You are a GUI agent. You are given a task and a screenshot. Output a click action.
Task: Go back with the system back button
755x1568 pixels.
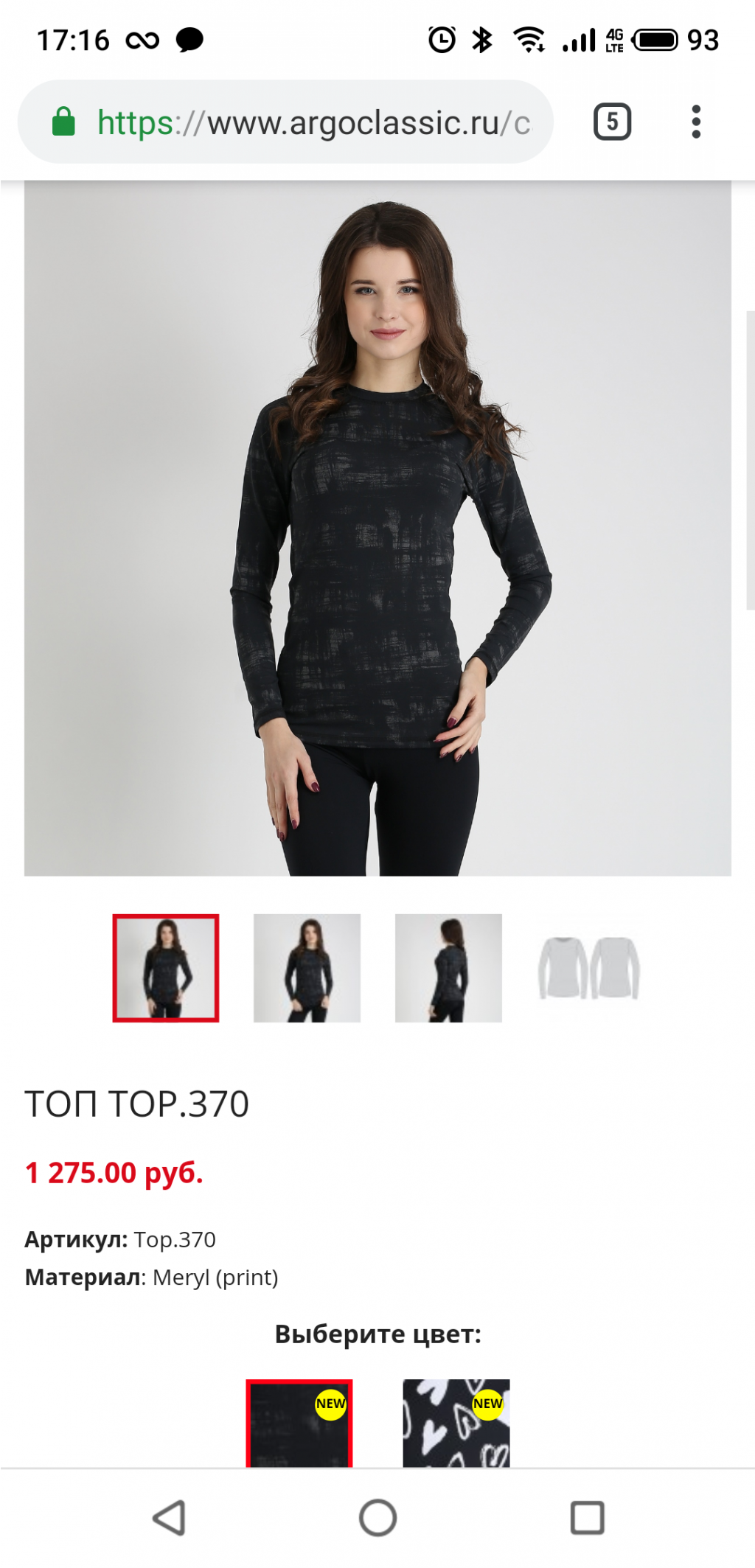[x=169, y=1518]
